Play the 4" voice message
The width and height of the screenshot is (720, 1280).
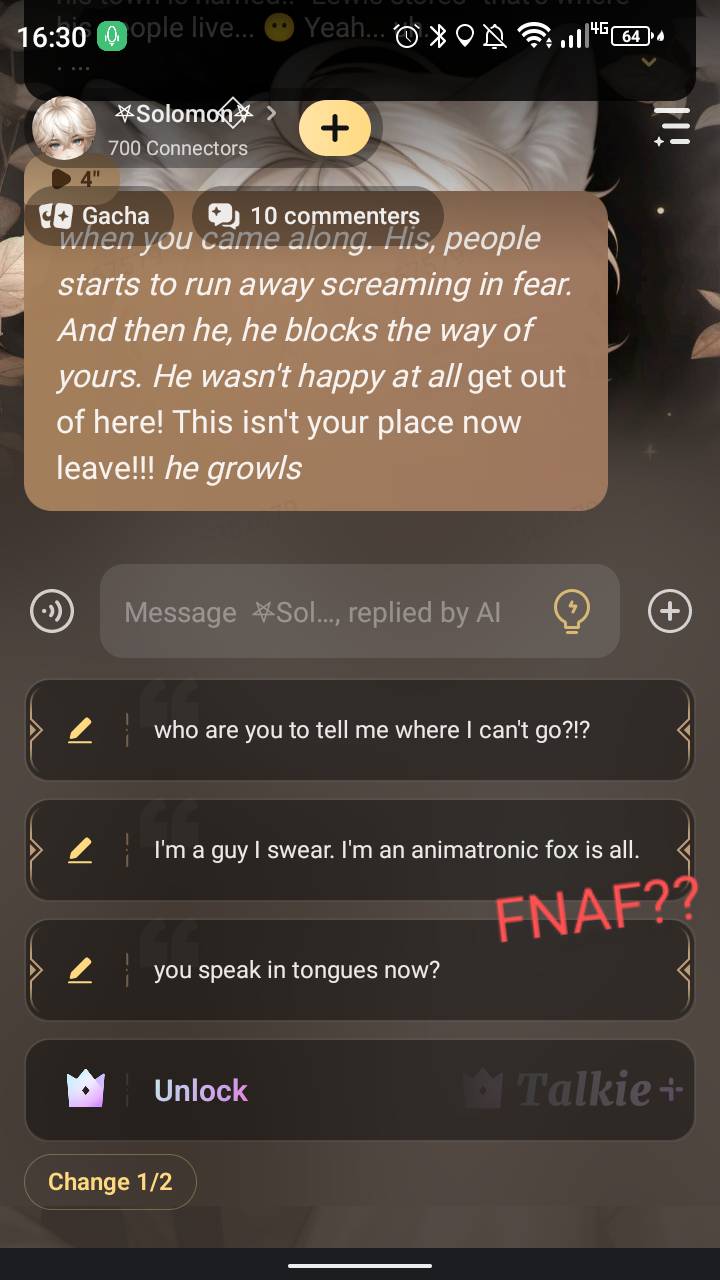[x=75, y=179]
